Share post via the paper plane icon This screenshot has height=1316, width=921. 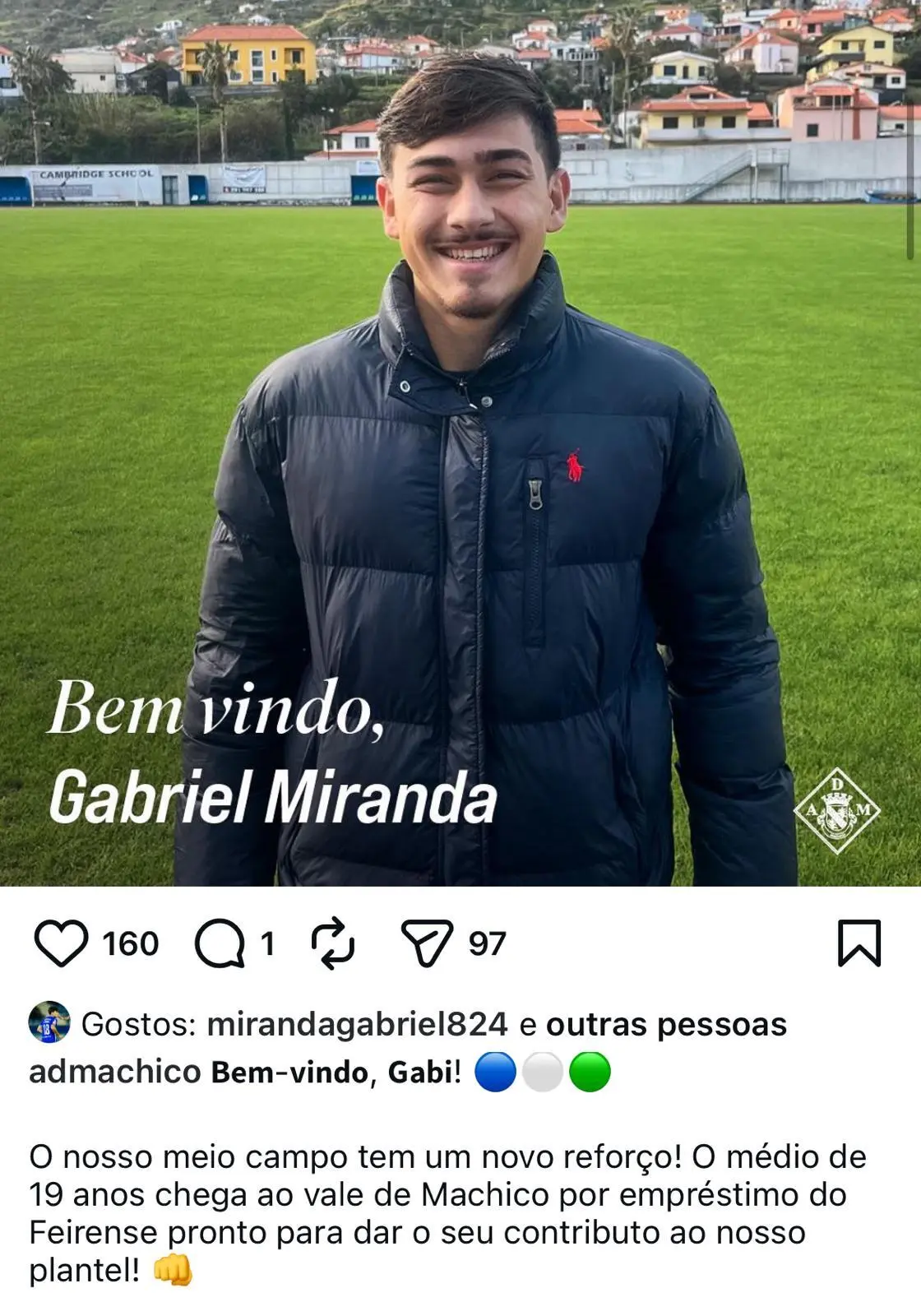tap(427, 943)
